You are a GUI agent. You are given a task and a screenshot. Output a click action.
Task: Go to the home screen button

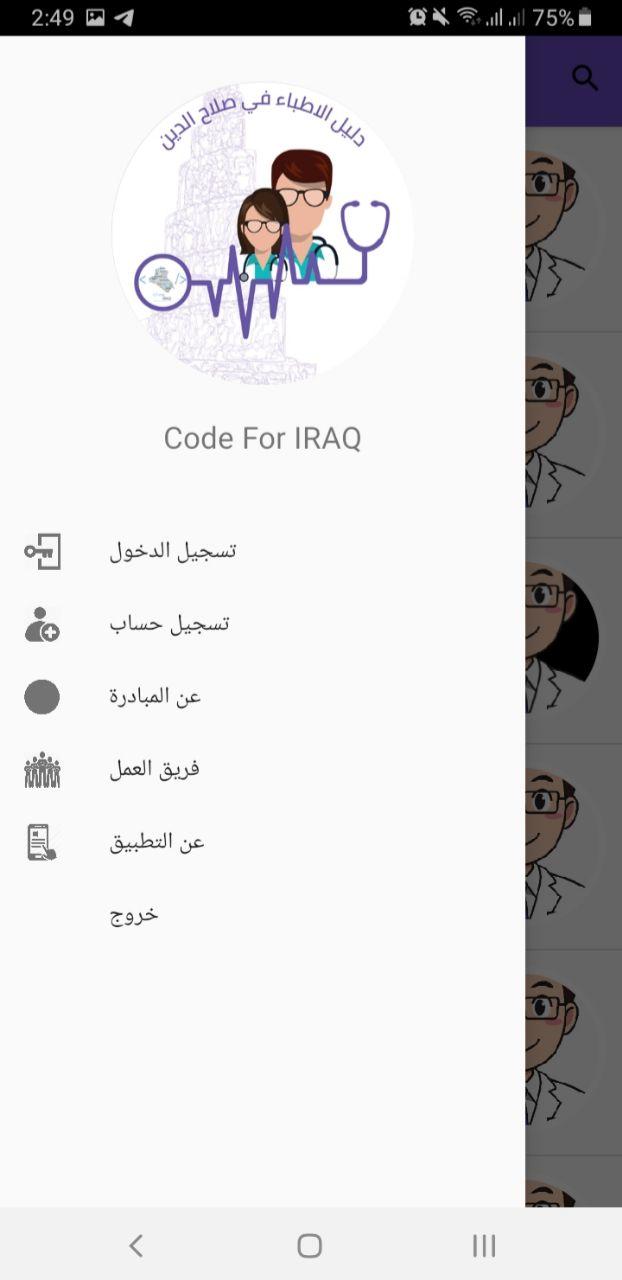click(310, 1245)
